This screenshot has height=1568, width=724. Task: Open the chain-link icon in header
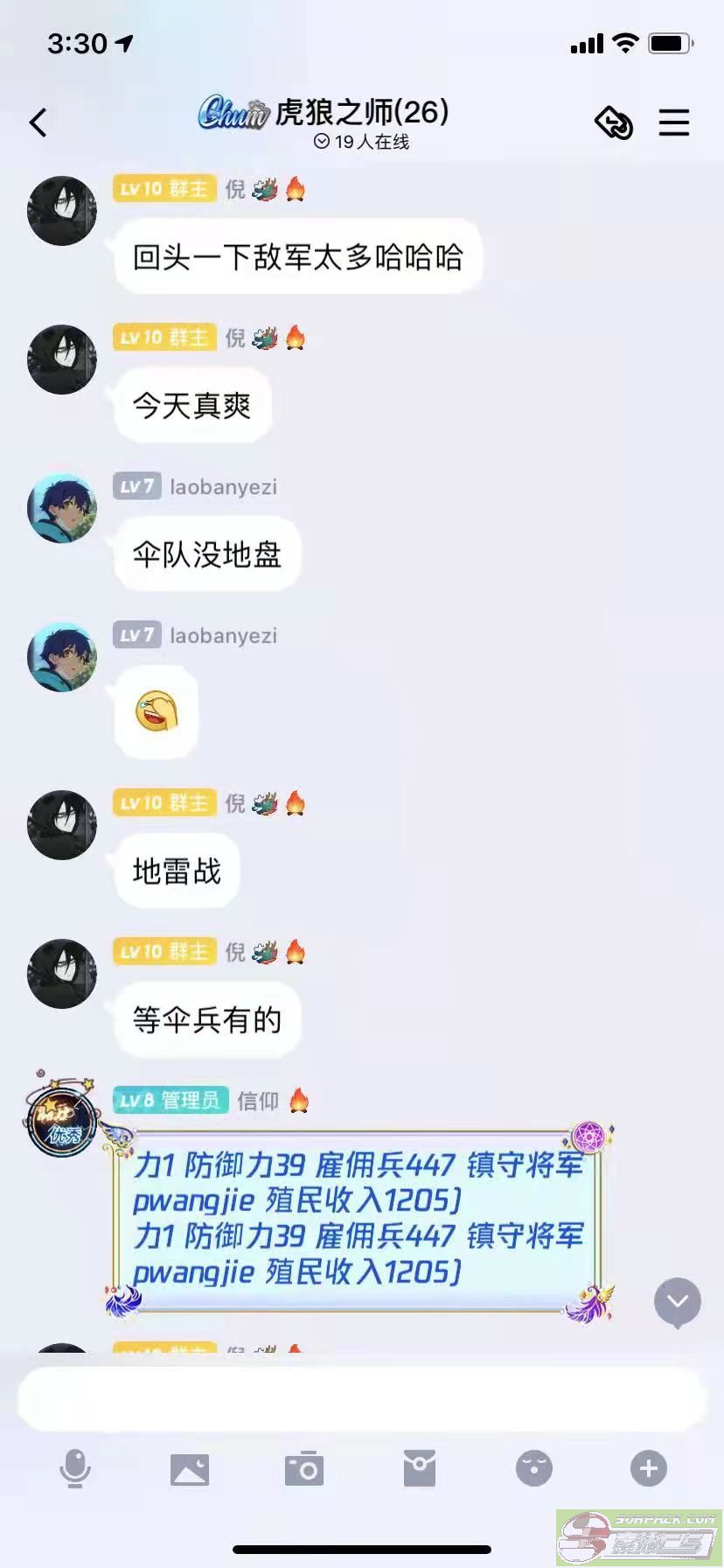pos(614,122)
